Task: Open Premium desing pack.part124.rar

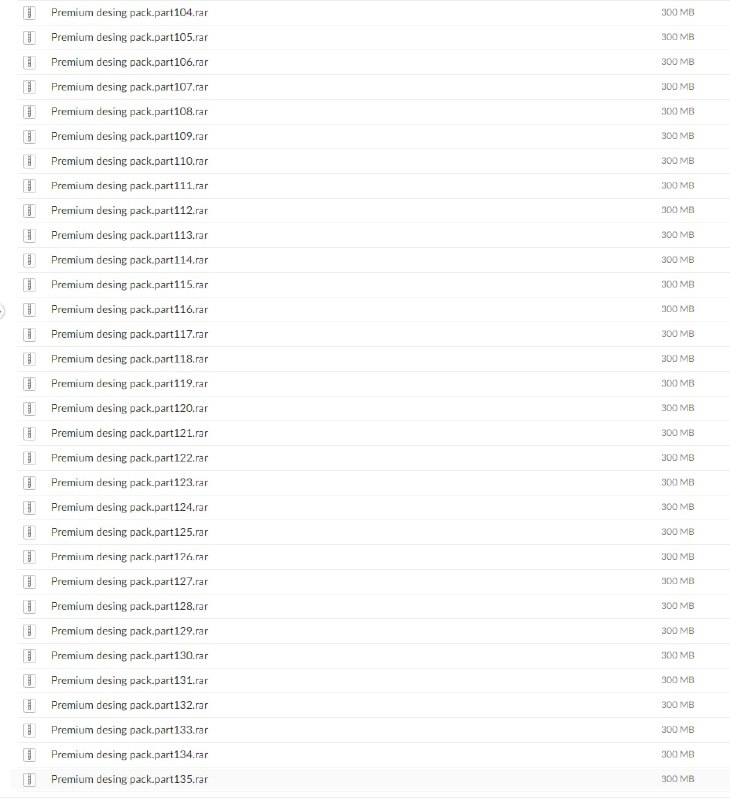Action: click(x=129, y=507)
